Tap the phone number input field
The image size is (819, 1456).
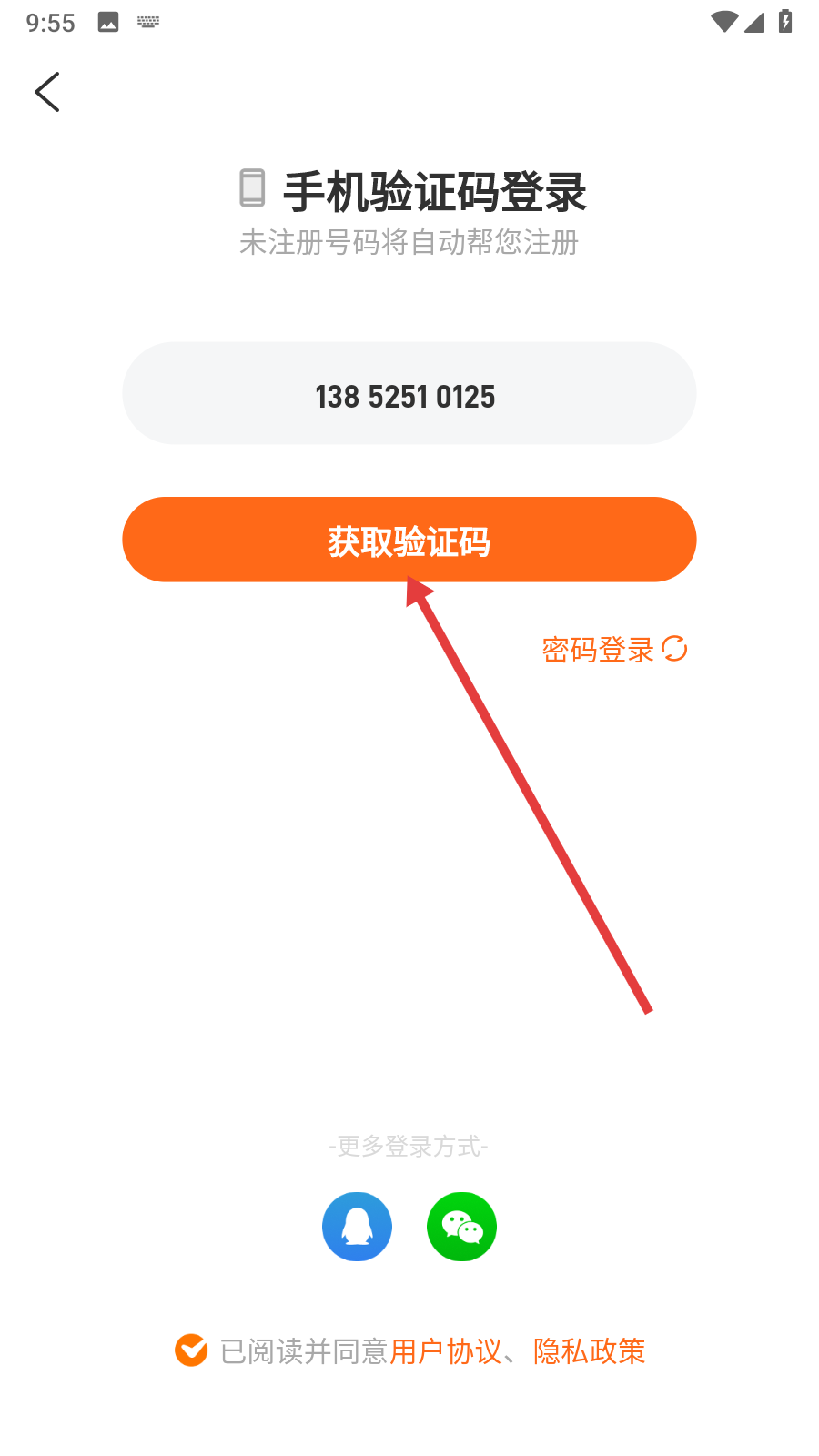[x=409, y=394]
